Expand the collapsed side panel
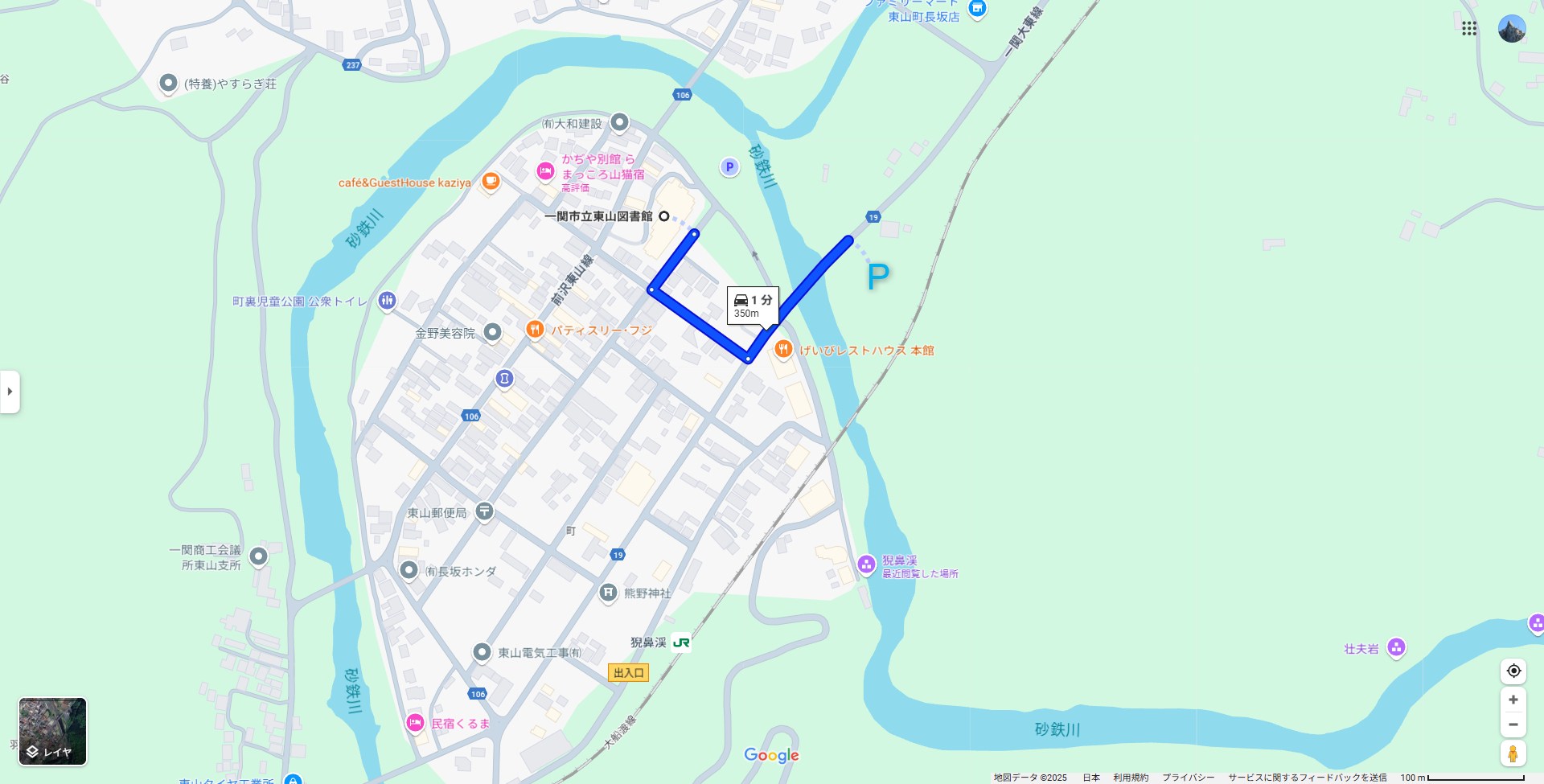The height and width of the screenshot is (784, 1544). 10,392
